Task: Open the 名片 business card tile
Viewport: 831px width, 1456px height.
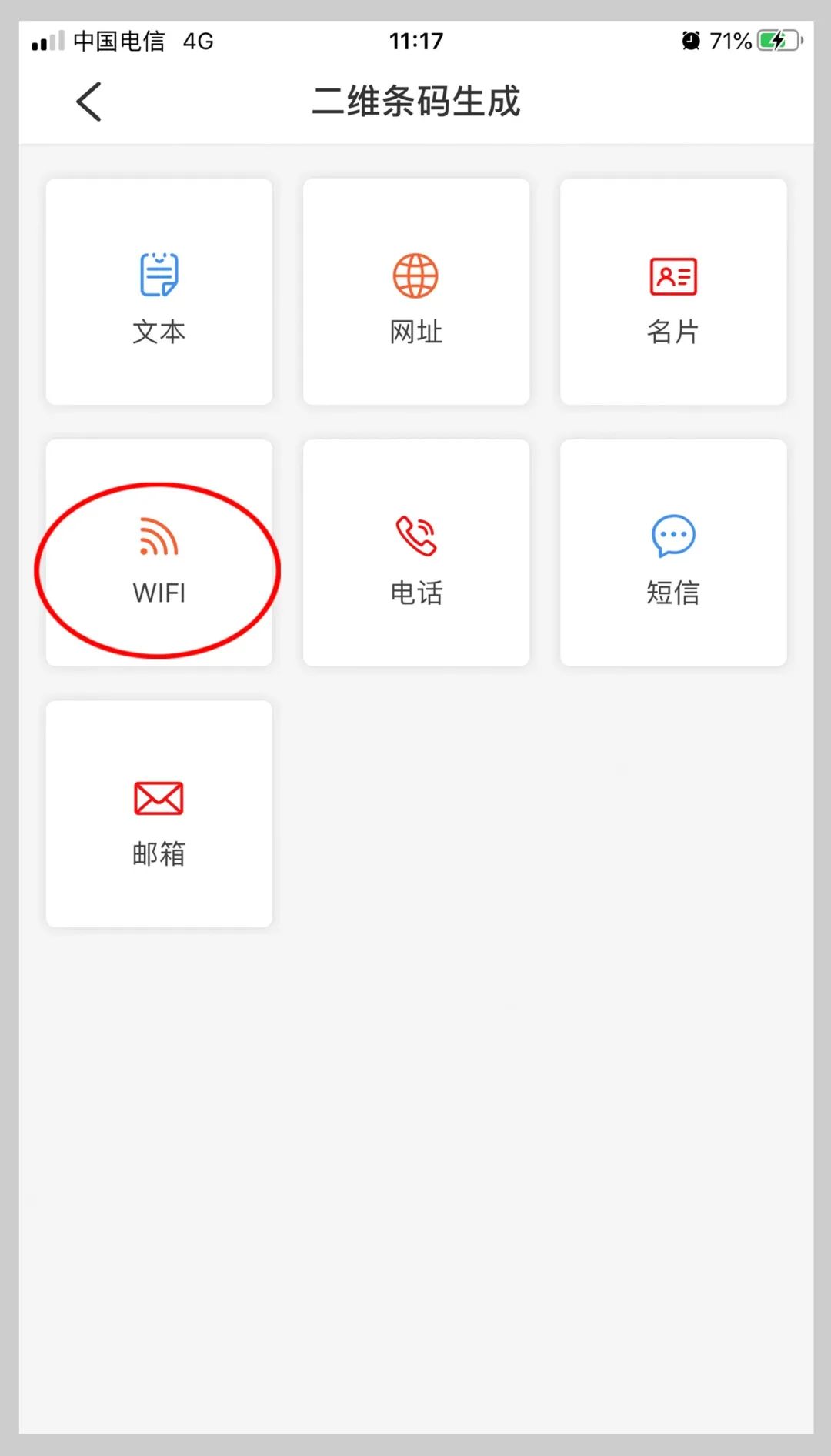Action: [x=673, y=292]
